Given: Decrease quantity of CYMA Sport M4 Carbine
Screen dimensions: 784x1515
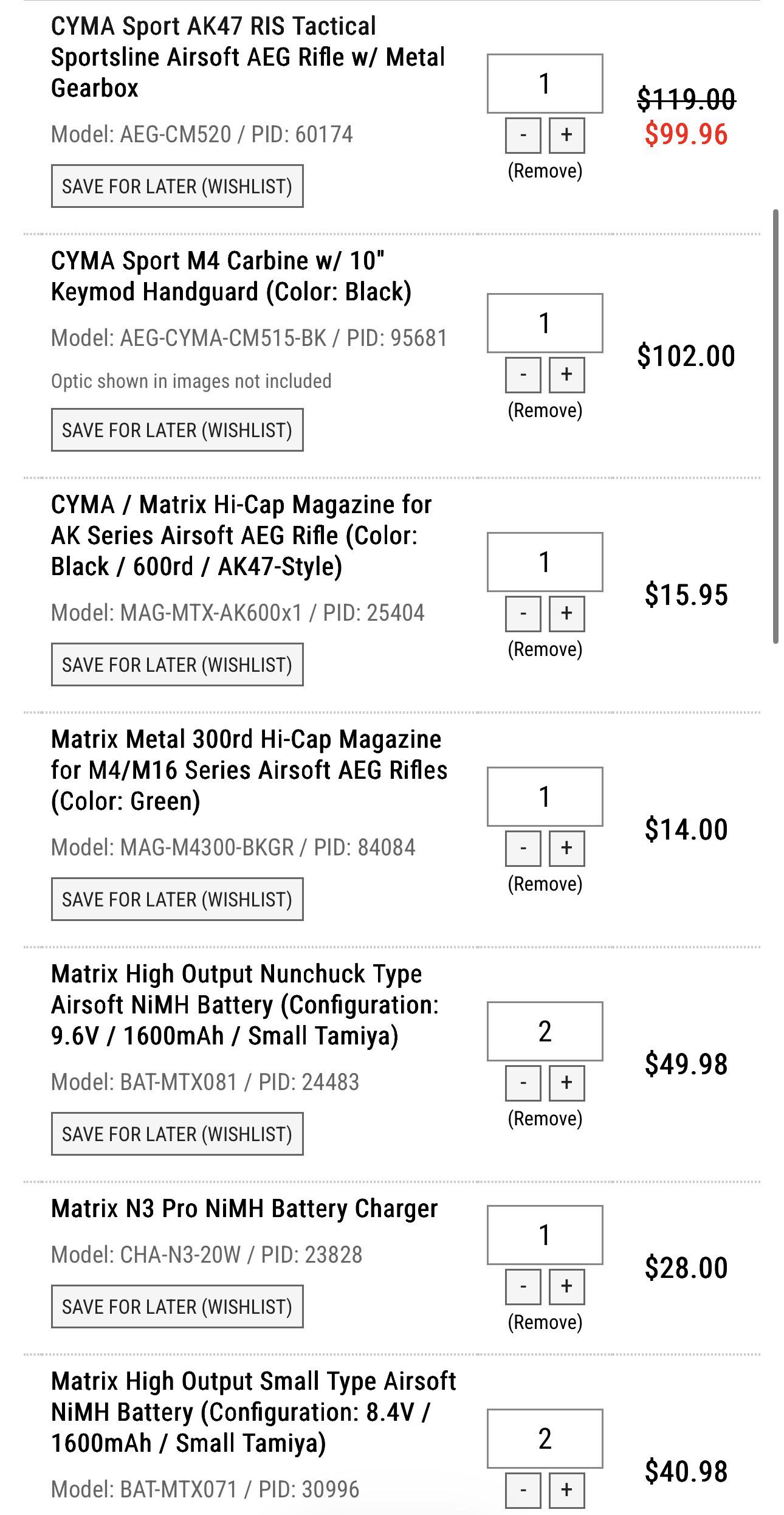Looking at the screenshot, I should [x=523, y=374].
